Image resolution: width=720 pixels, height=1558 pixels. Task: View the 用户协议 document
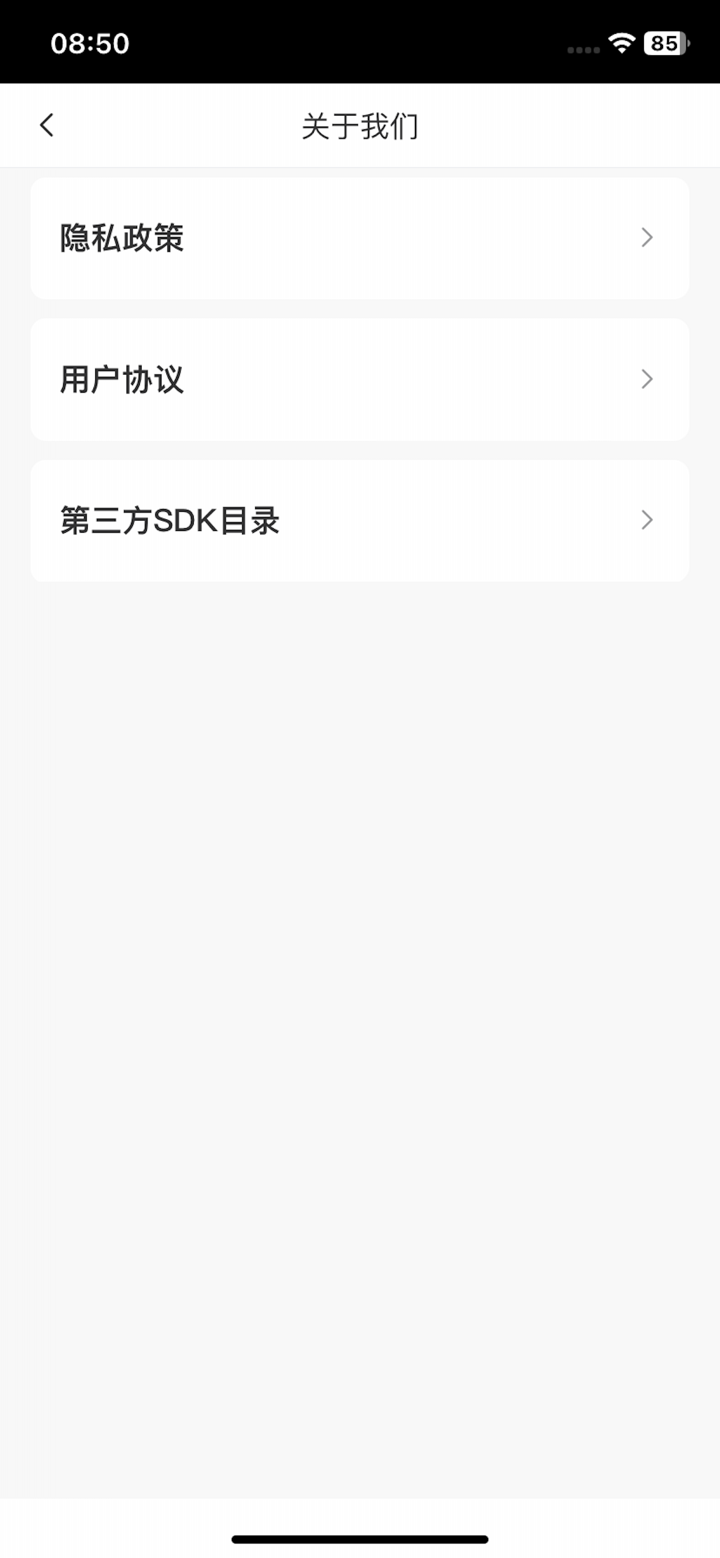[x=360, y=379]
